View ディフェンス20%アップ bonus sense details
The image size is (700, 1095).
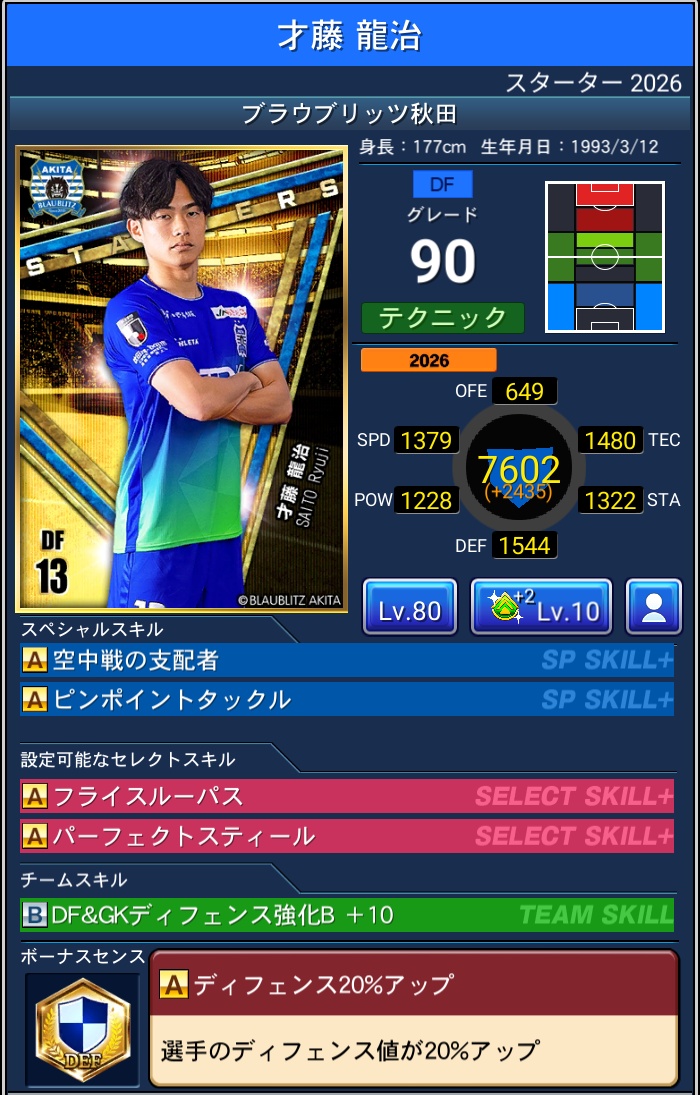[x=413, y=1018]
